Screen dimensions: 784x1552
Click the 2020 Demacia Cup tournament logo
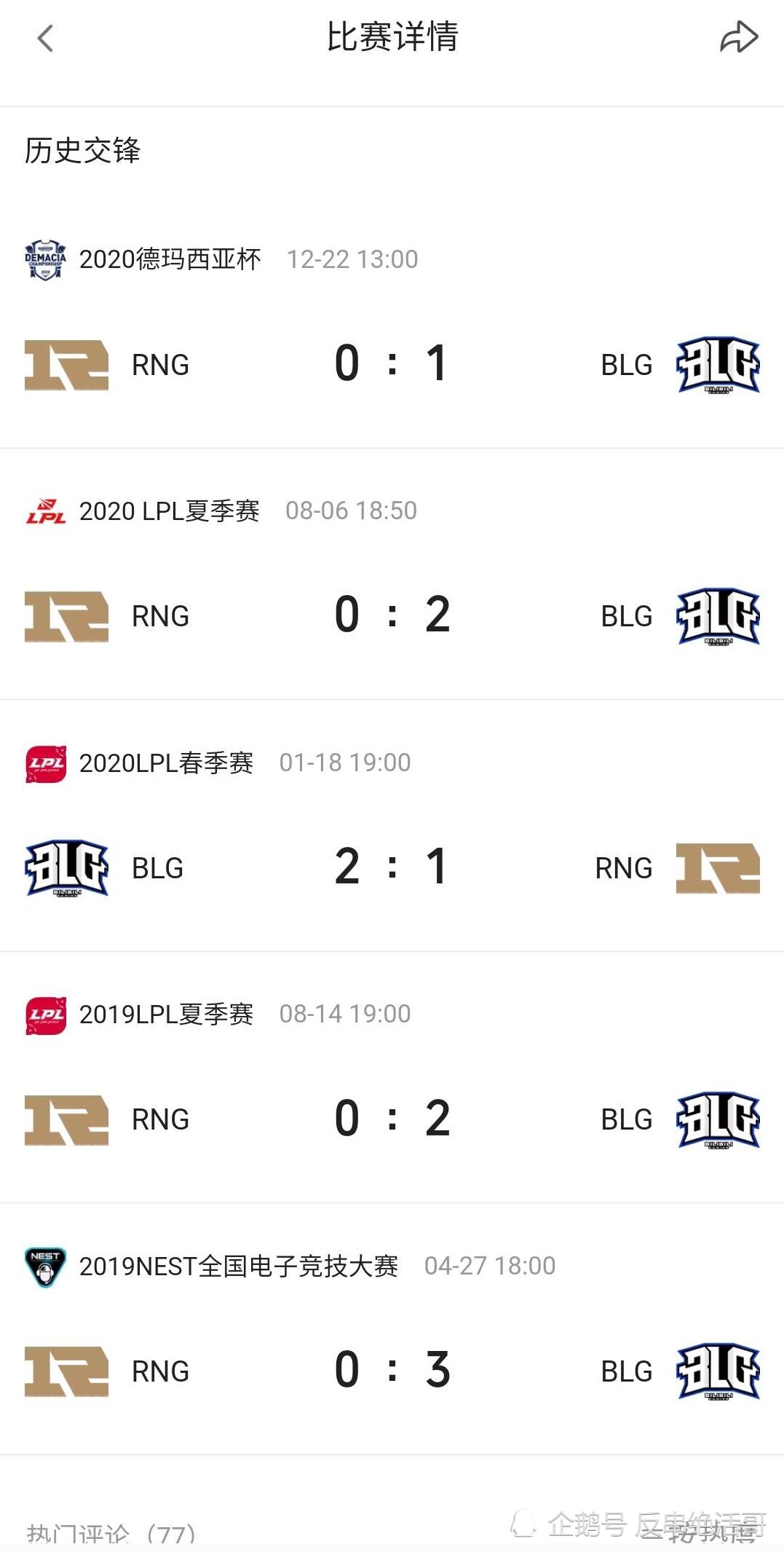pyautogui.click(x=45, y=260)
